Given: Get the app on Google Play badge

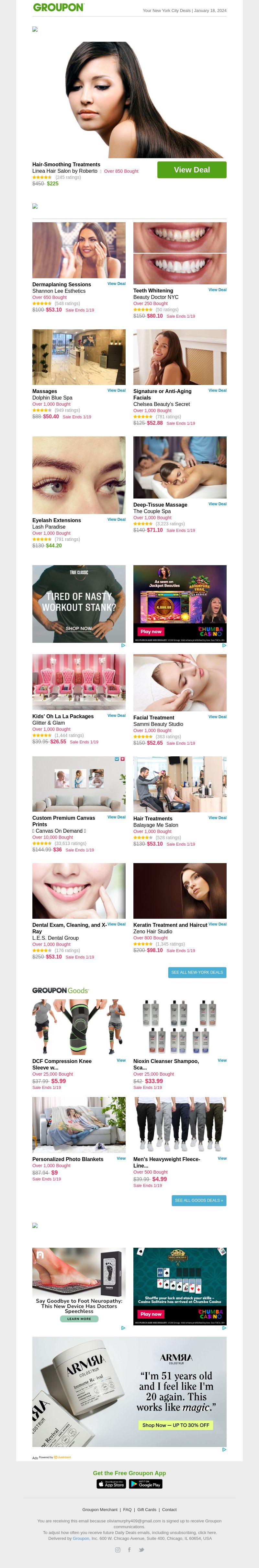Looking at the screenshot, I should 146,1485.
